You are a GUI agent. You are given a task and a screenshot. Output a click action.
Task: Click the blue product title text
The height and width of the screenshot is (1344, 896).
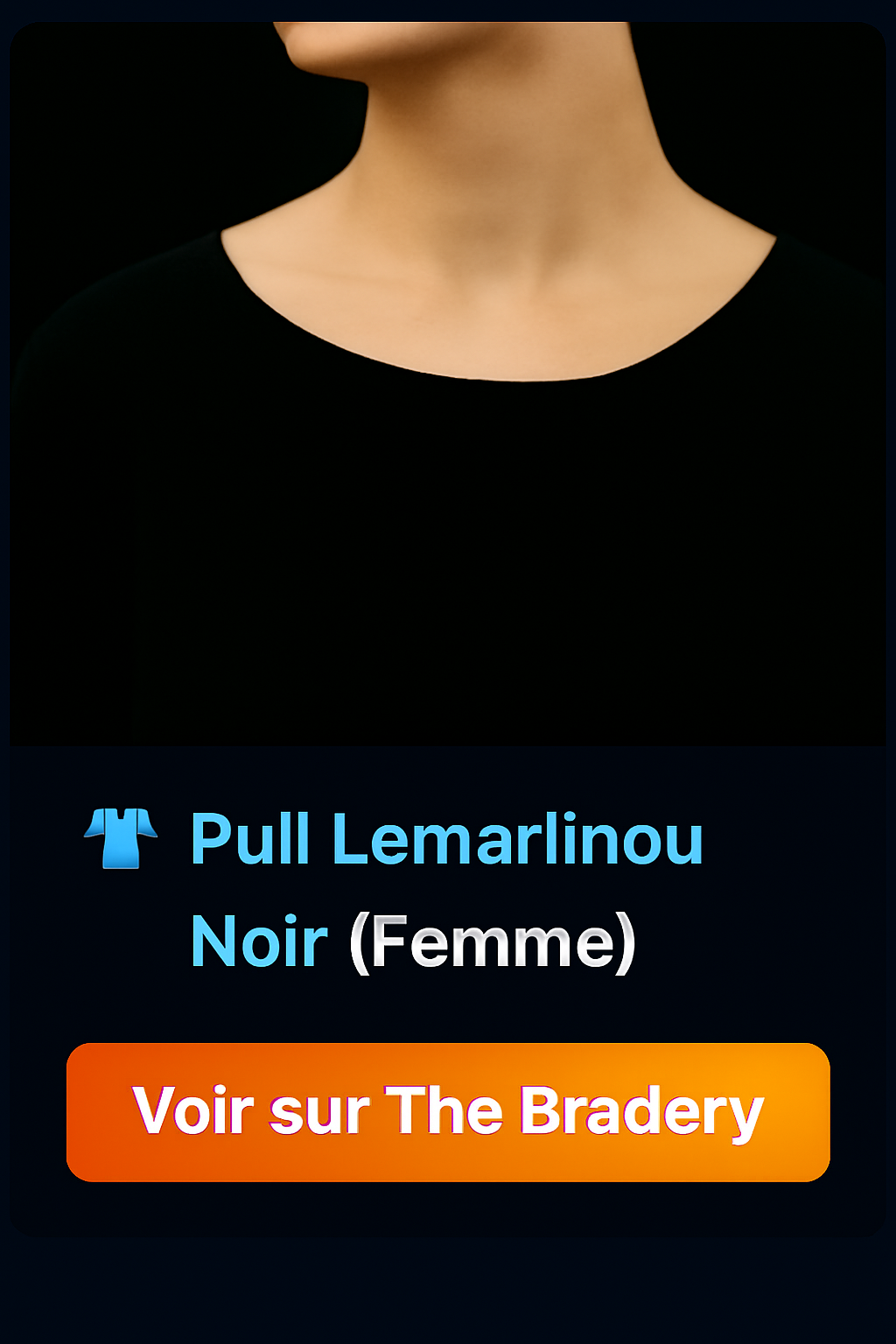point(446,838)
